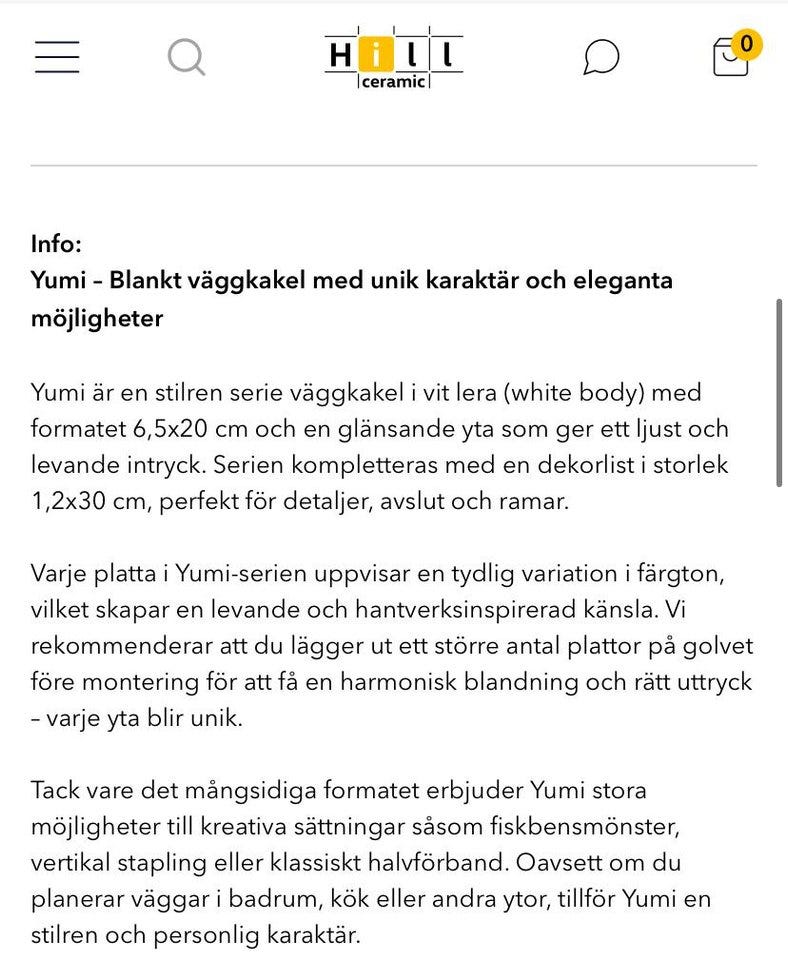Toggle the search field visibility

(x=184, y=57)
